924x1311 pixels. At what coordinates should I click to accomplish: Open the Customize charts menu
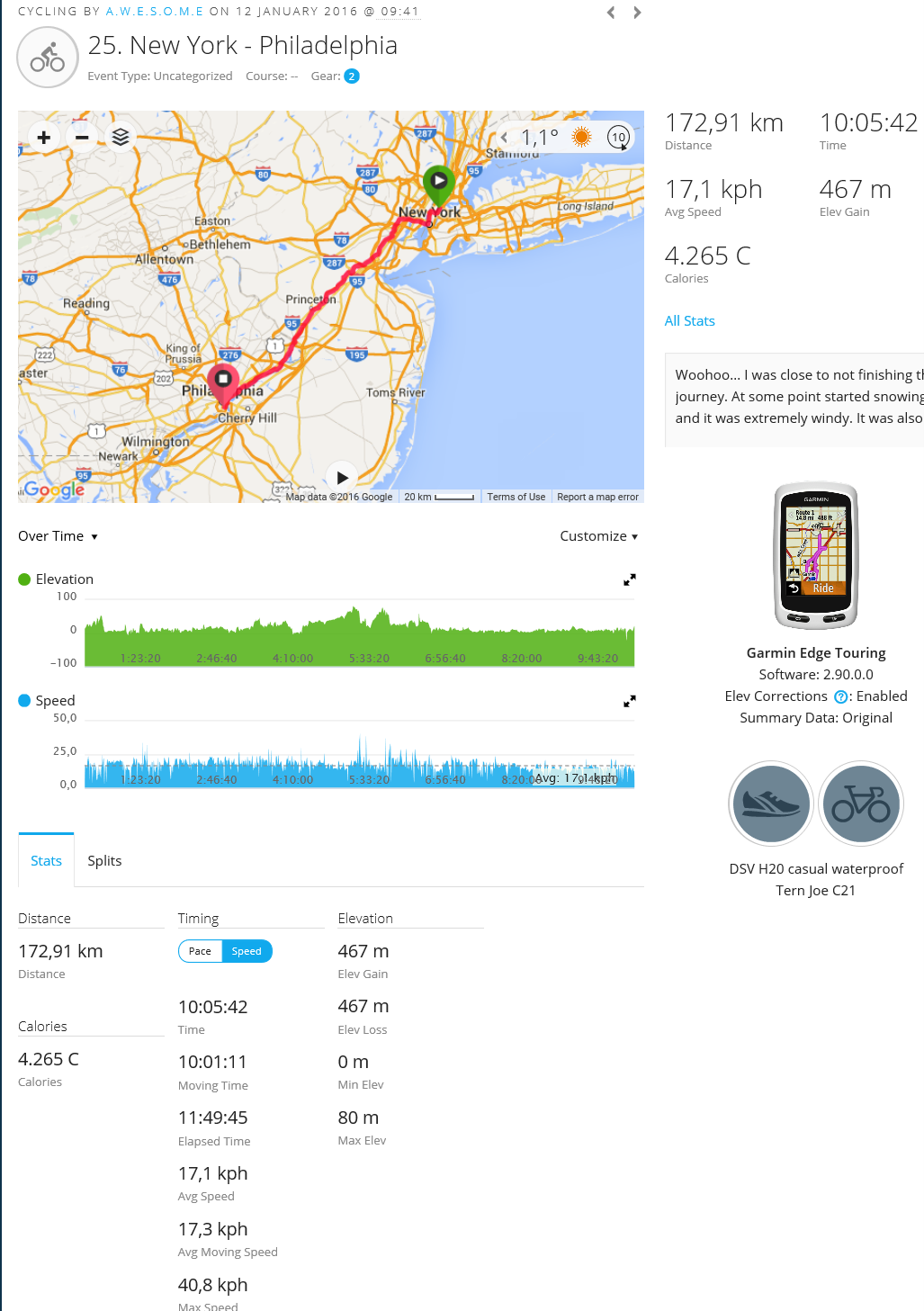pos(598,536)
